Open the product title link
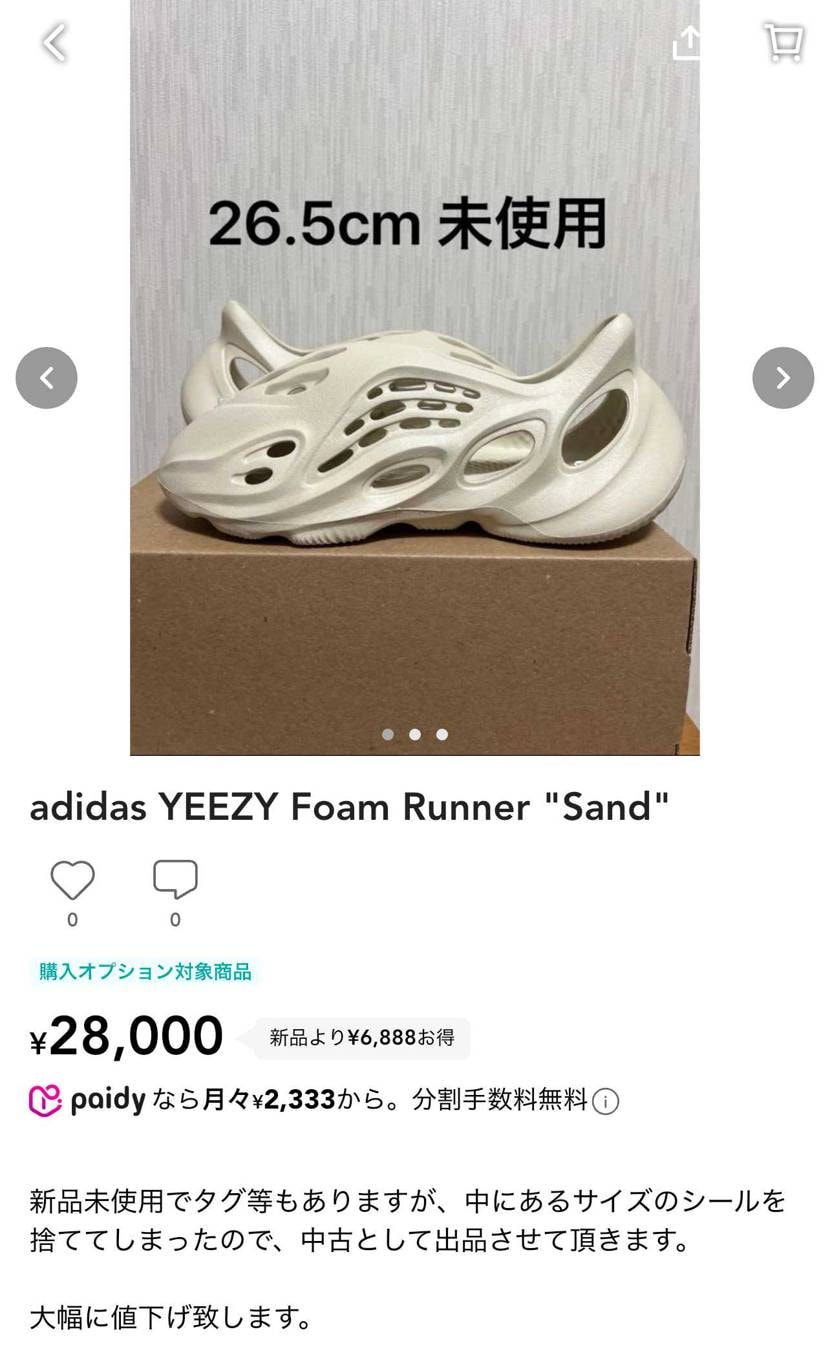 point(351,806)
